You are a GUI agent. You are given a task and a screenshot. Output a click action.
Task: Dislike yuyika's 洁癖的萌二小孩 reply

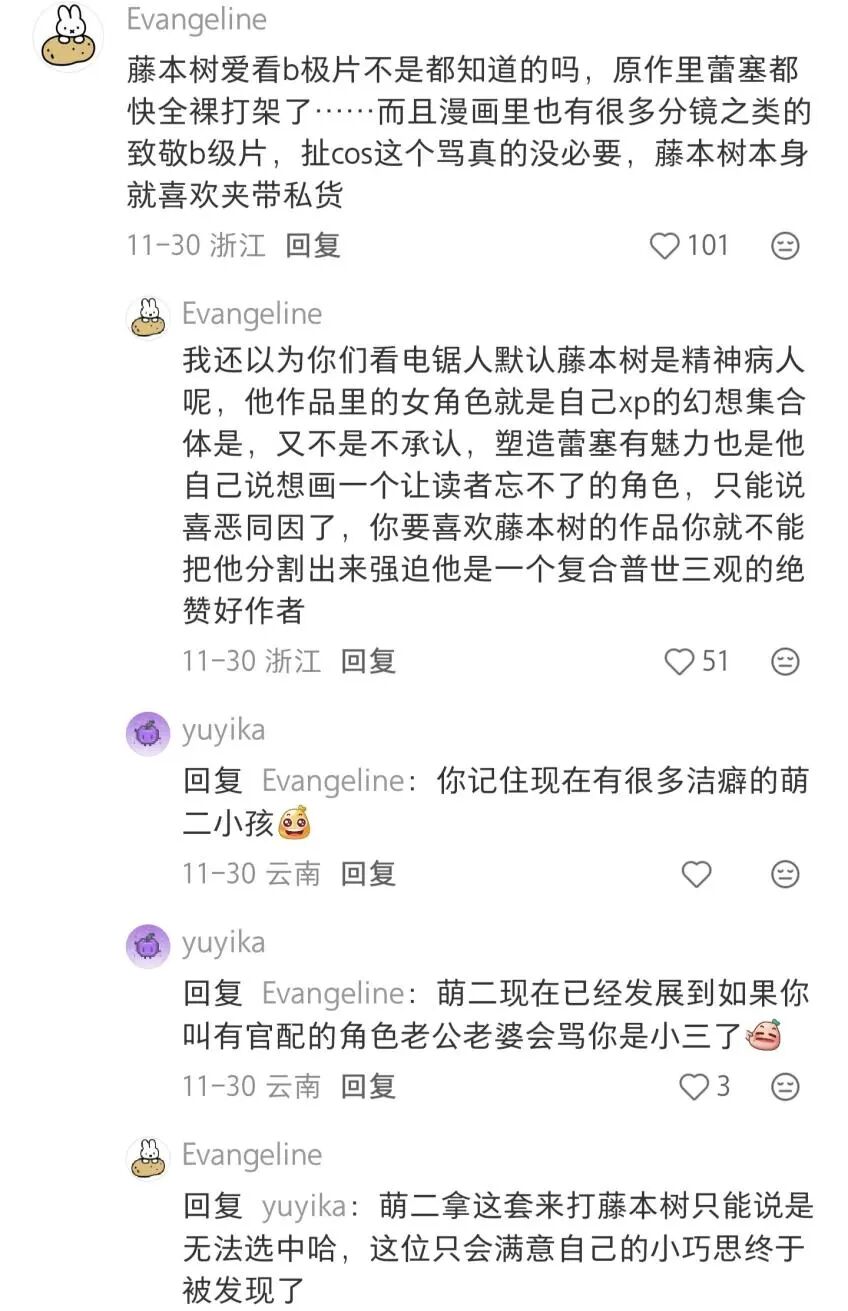tap(786, 874)
